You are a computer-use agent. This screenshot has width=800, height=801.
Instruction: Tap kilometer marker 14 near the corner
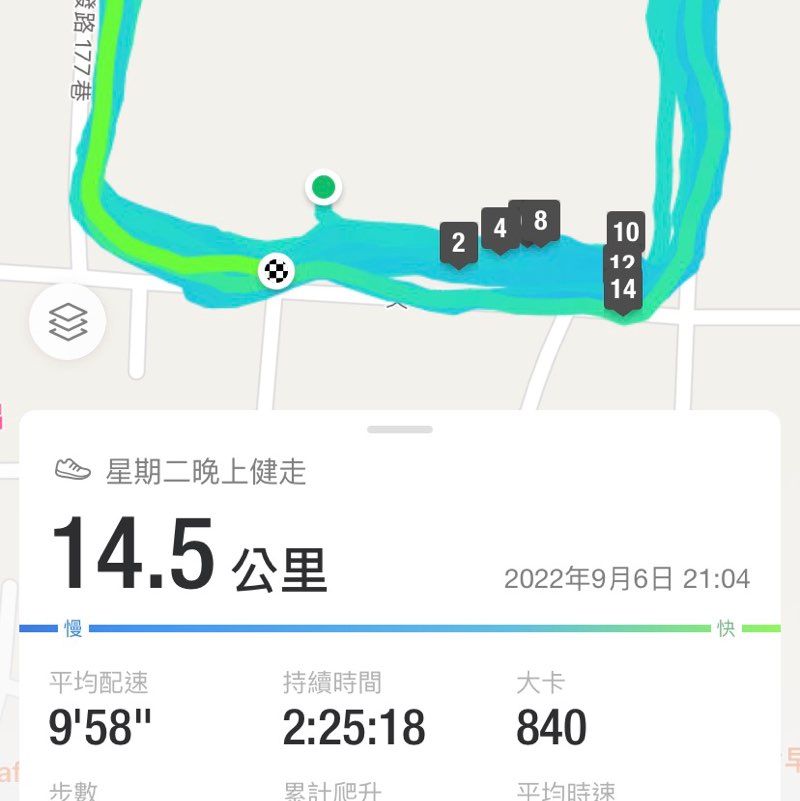(623, 289)
